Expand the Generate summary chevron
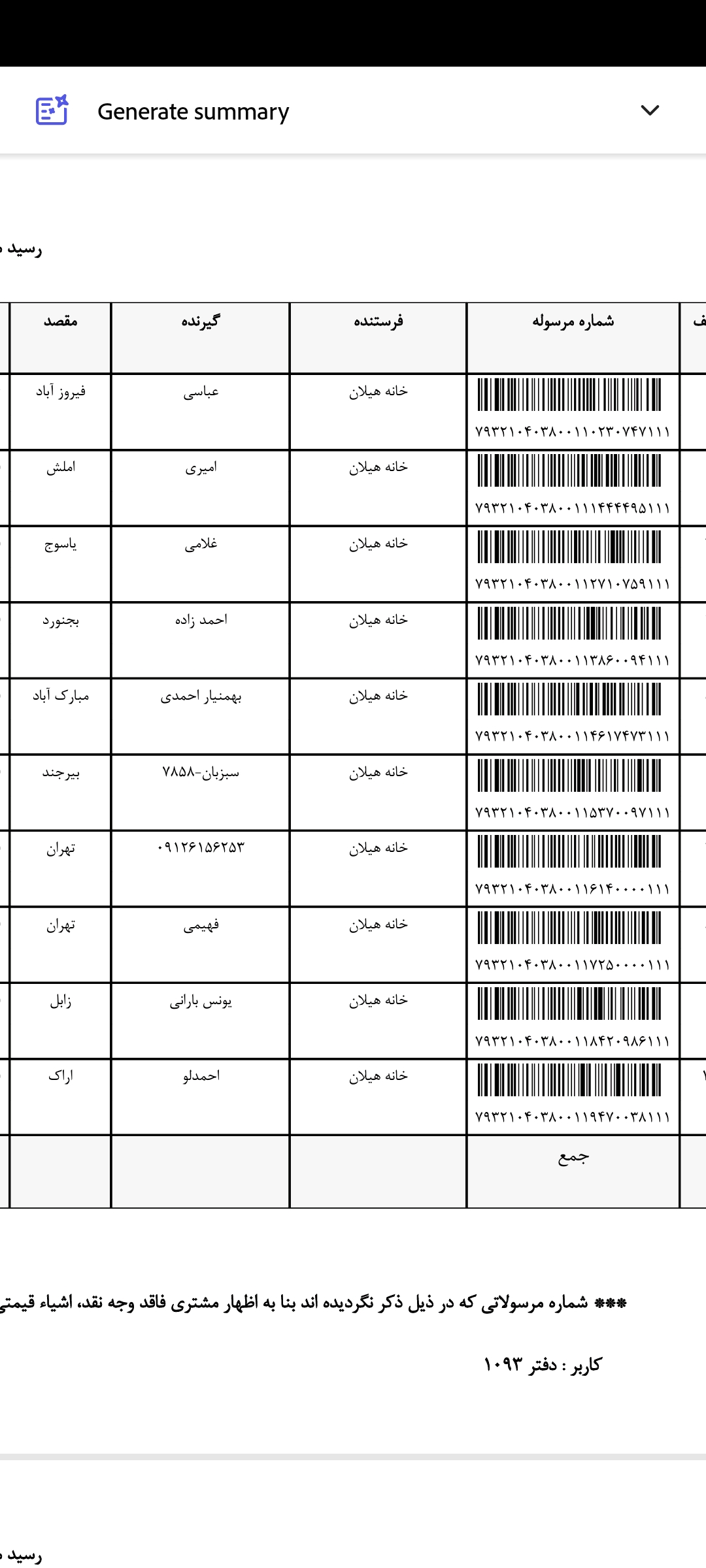This screenshot has width=706, height=1568. point(650,110)
